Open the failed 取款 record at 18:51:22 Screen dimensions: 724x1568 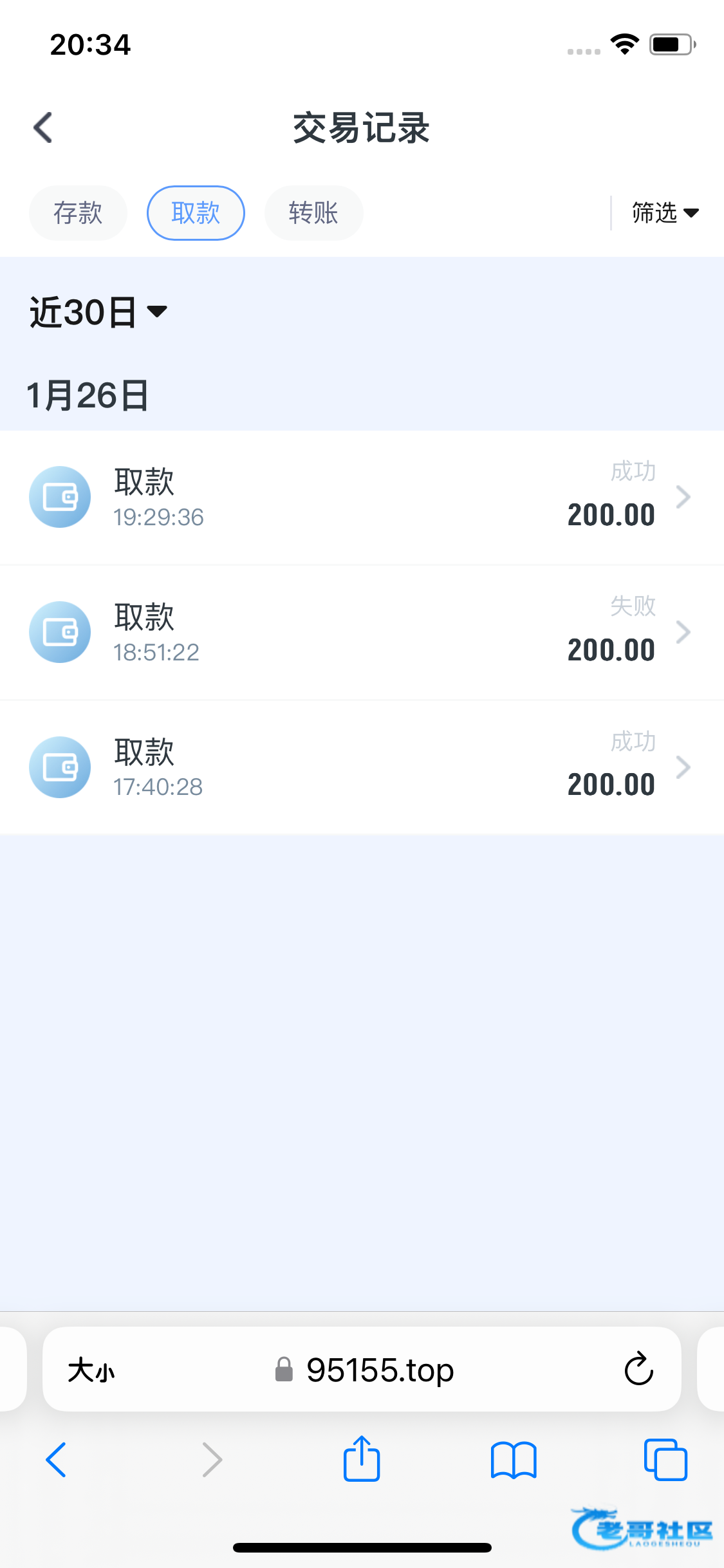(x=362, y=632)
